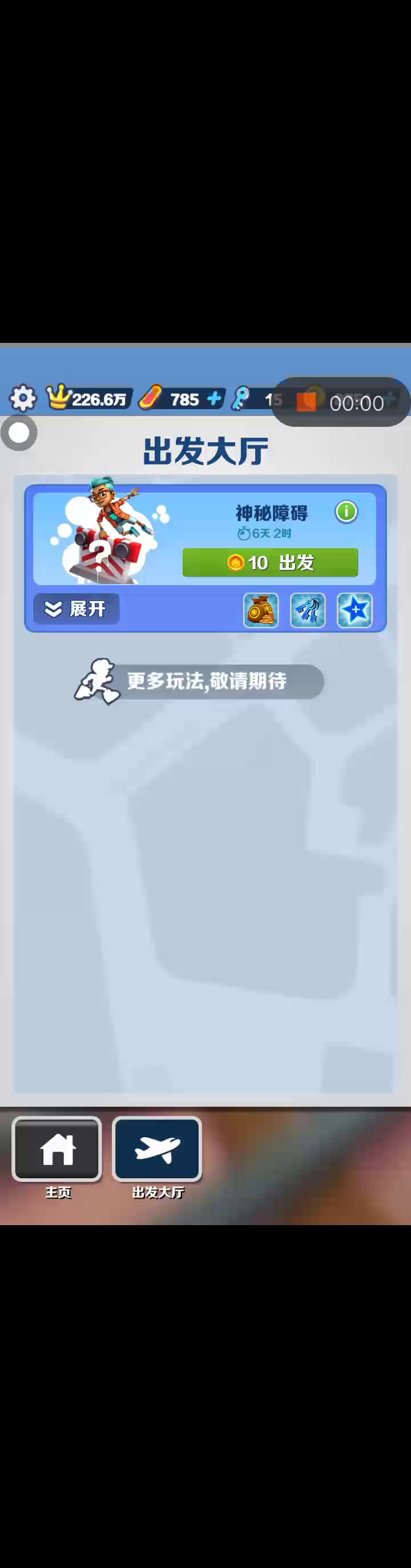Tap the floating white circle button
Viewport: 411px width, 1568px height.
point(19,433)
